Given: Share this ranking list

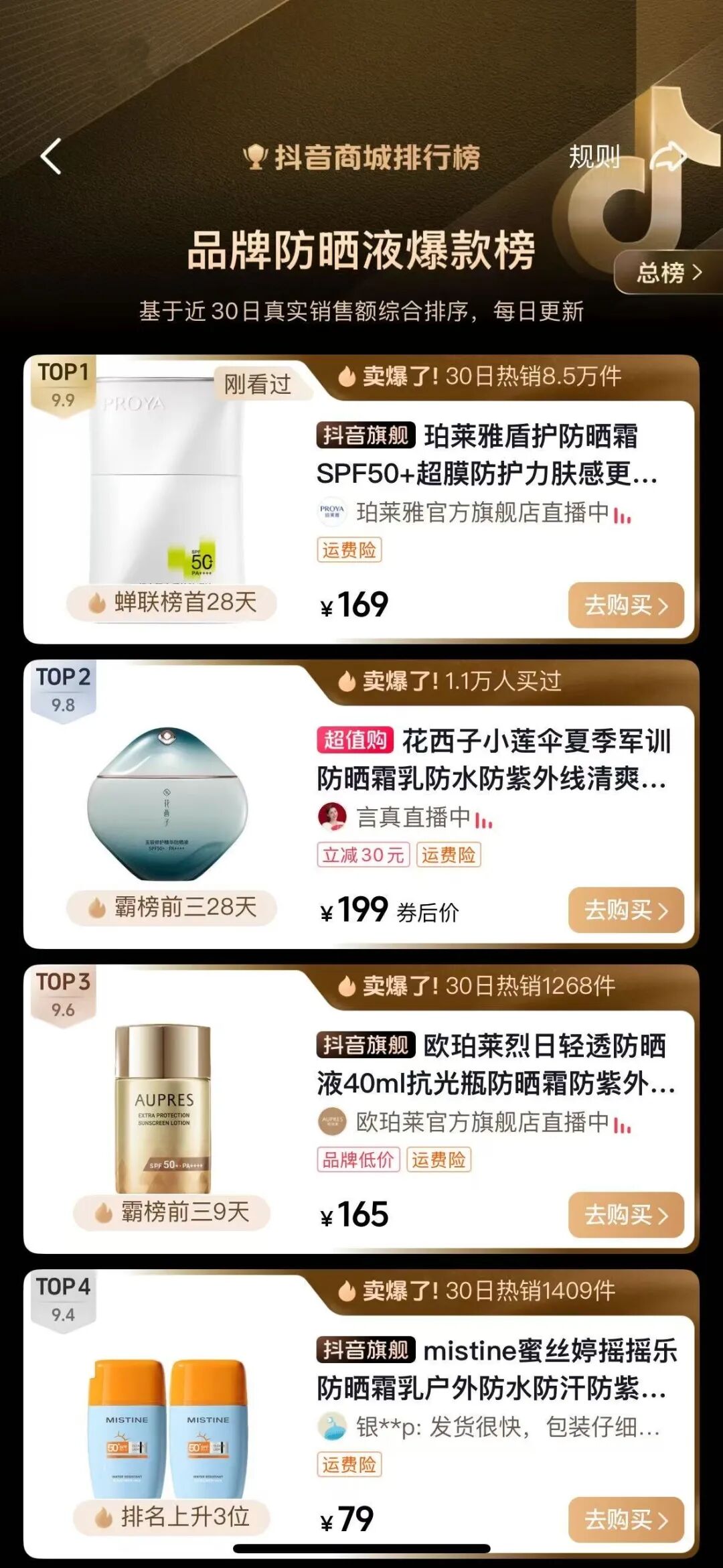Looking at the screenshot, I should pyautogui.click(x=668, y=157).
